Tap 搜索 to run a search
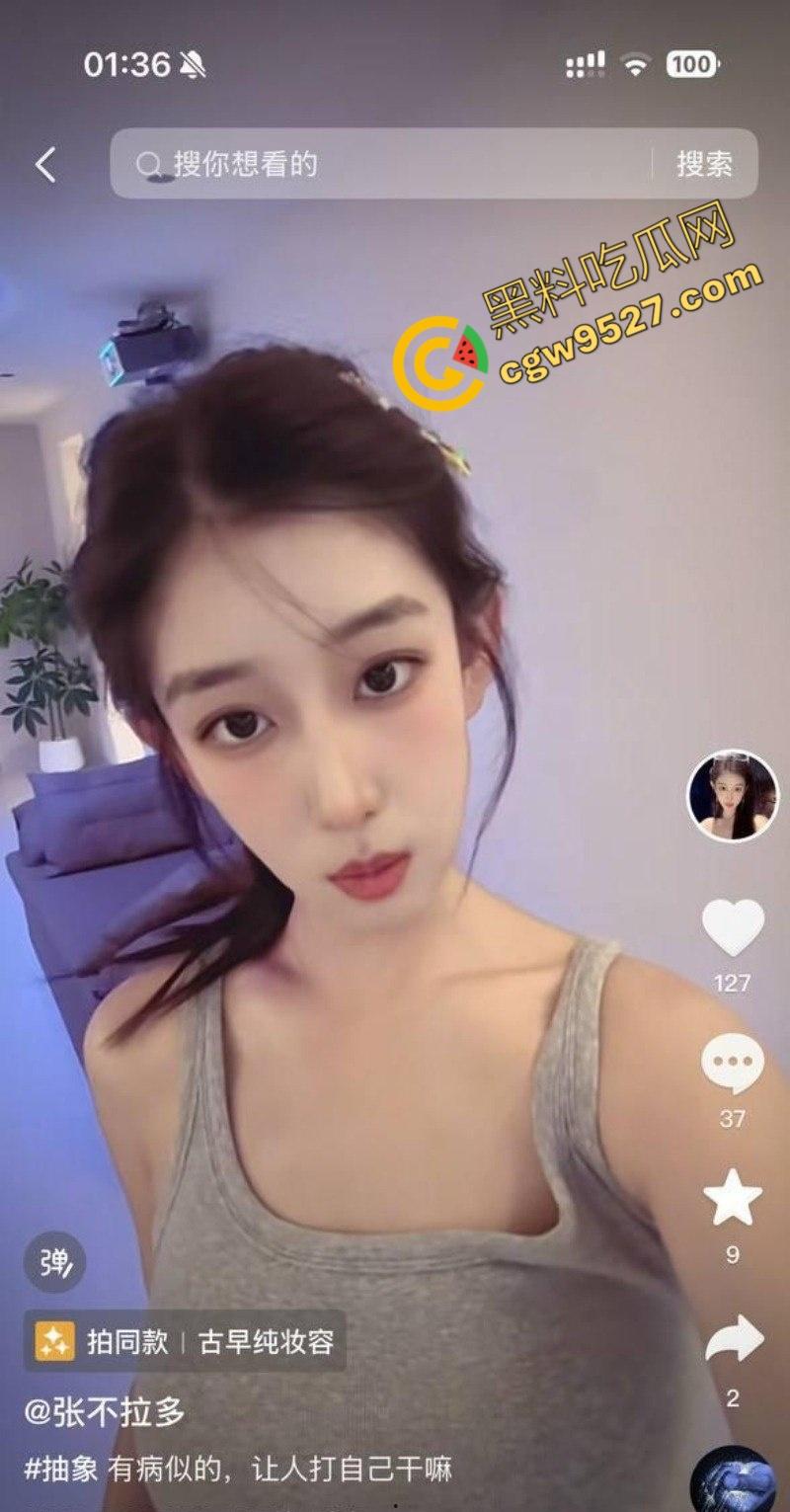Screen dimensions: 790x1512 (705, 163)
